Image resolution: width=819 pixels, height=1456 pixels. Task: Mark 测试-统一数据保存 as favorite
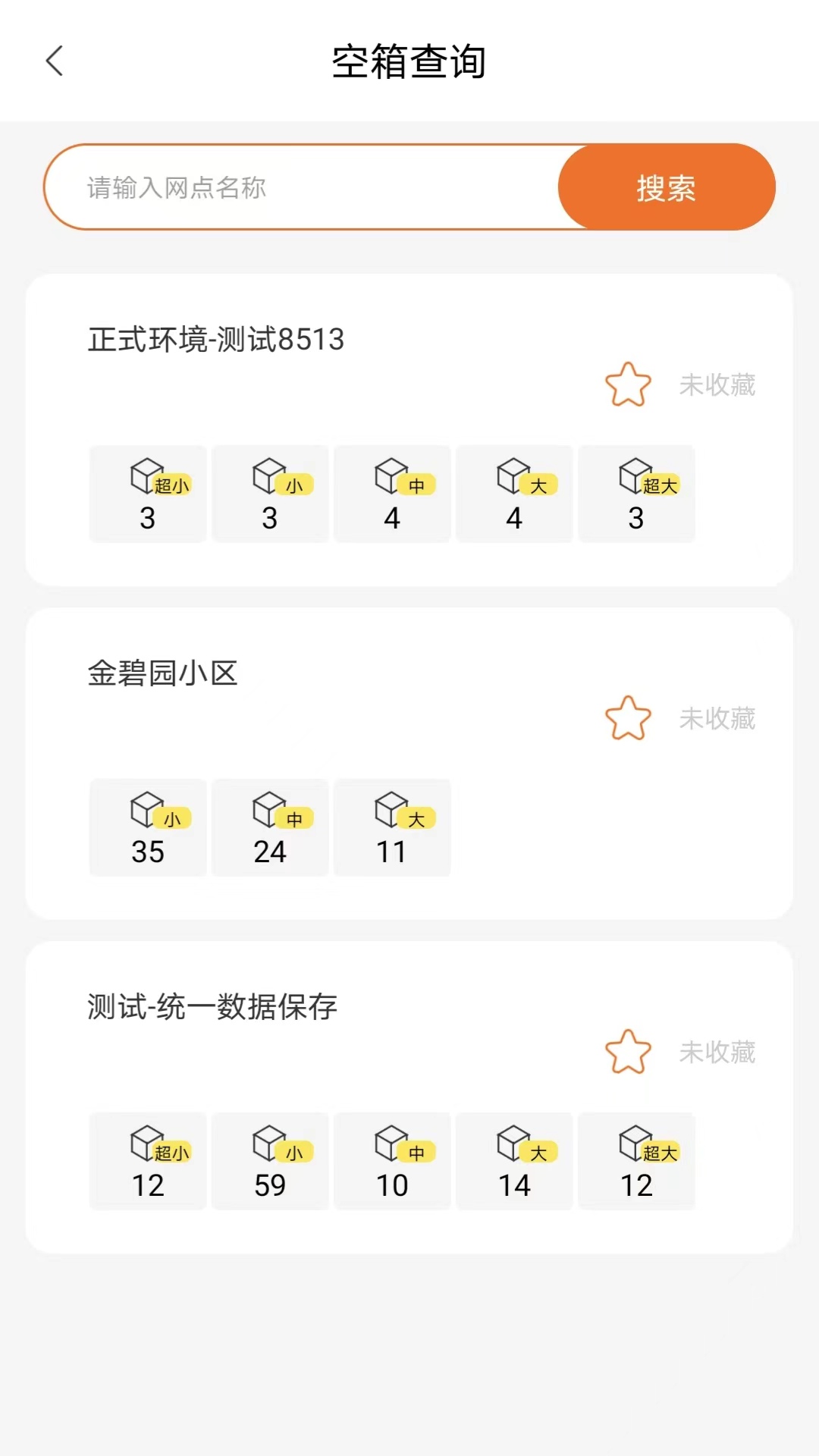(627, 1052)
